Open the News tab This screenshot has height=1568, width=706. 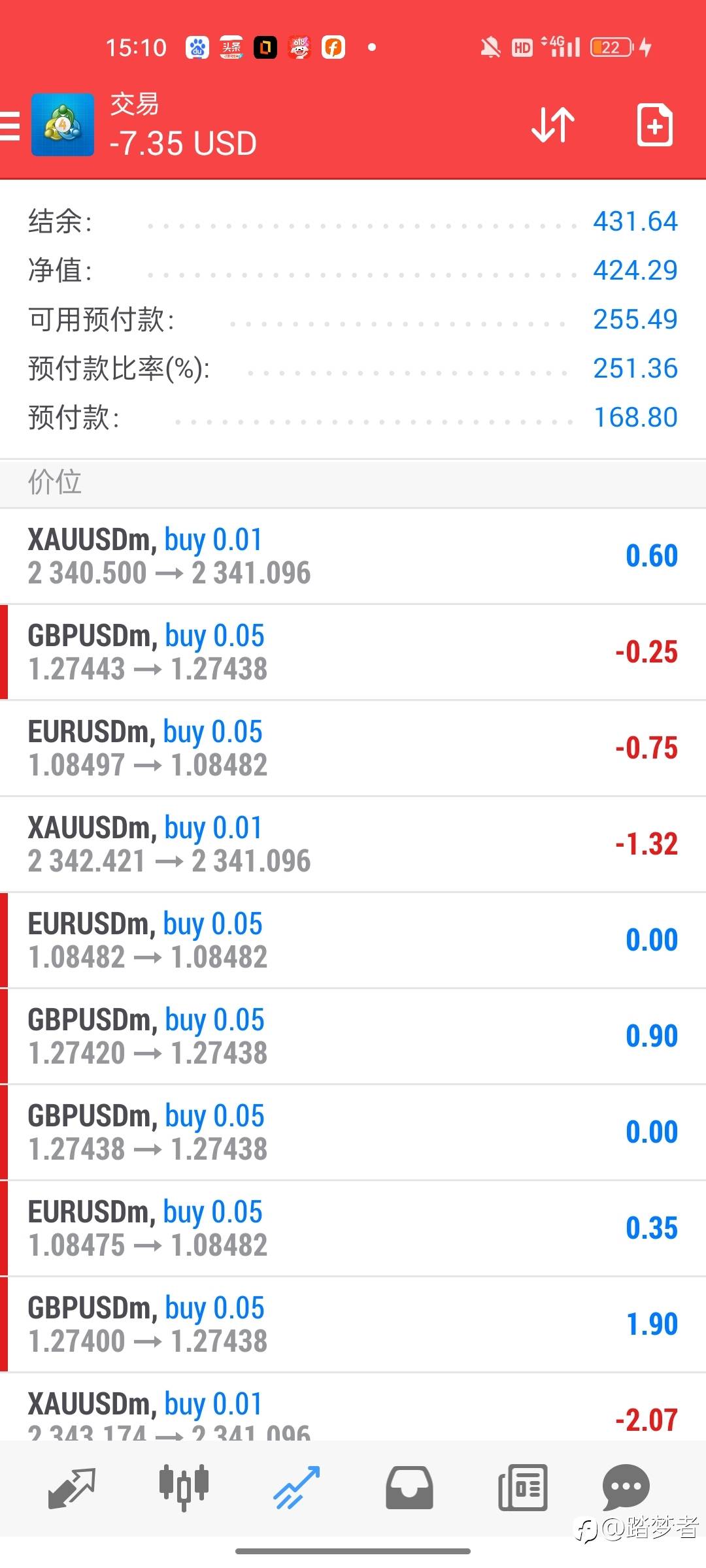point(522,1488)
